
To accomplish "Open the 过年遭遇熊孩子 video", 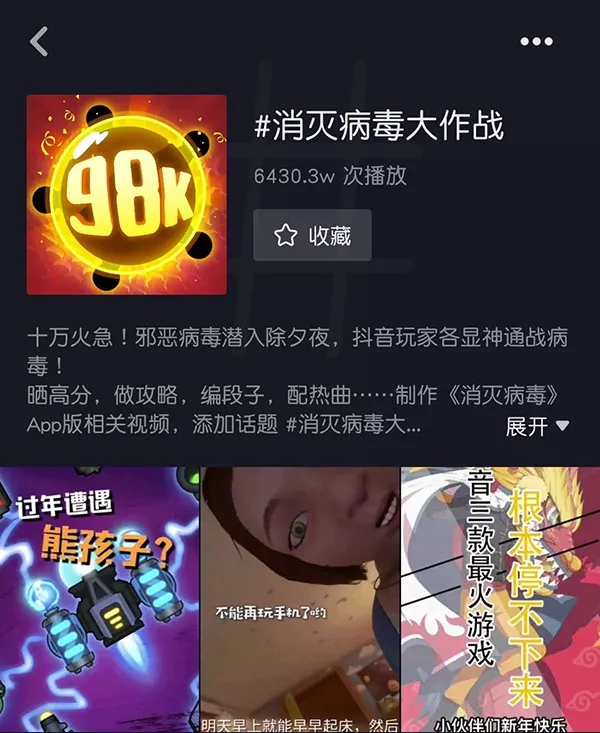I will tap(99, 600).
